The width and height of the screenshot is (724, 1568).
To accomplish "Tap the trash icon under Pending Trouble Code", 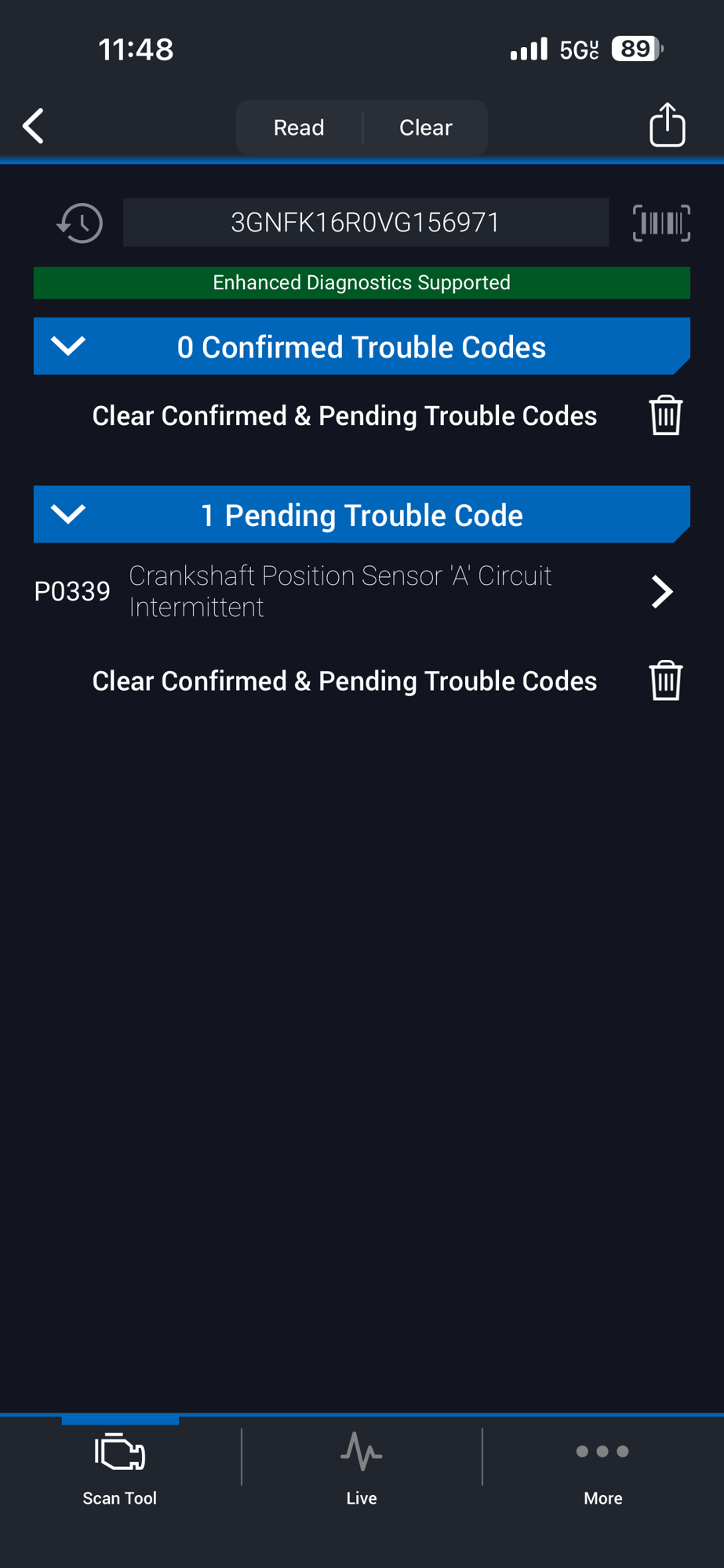I will click(666, 681).
